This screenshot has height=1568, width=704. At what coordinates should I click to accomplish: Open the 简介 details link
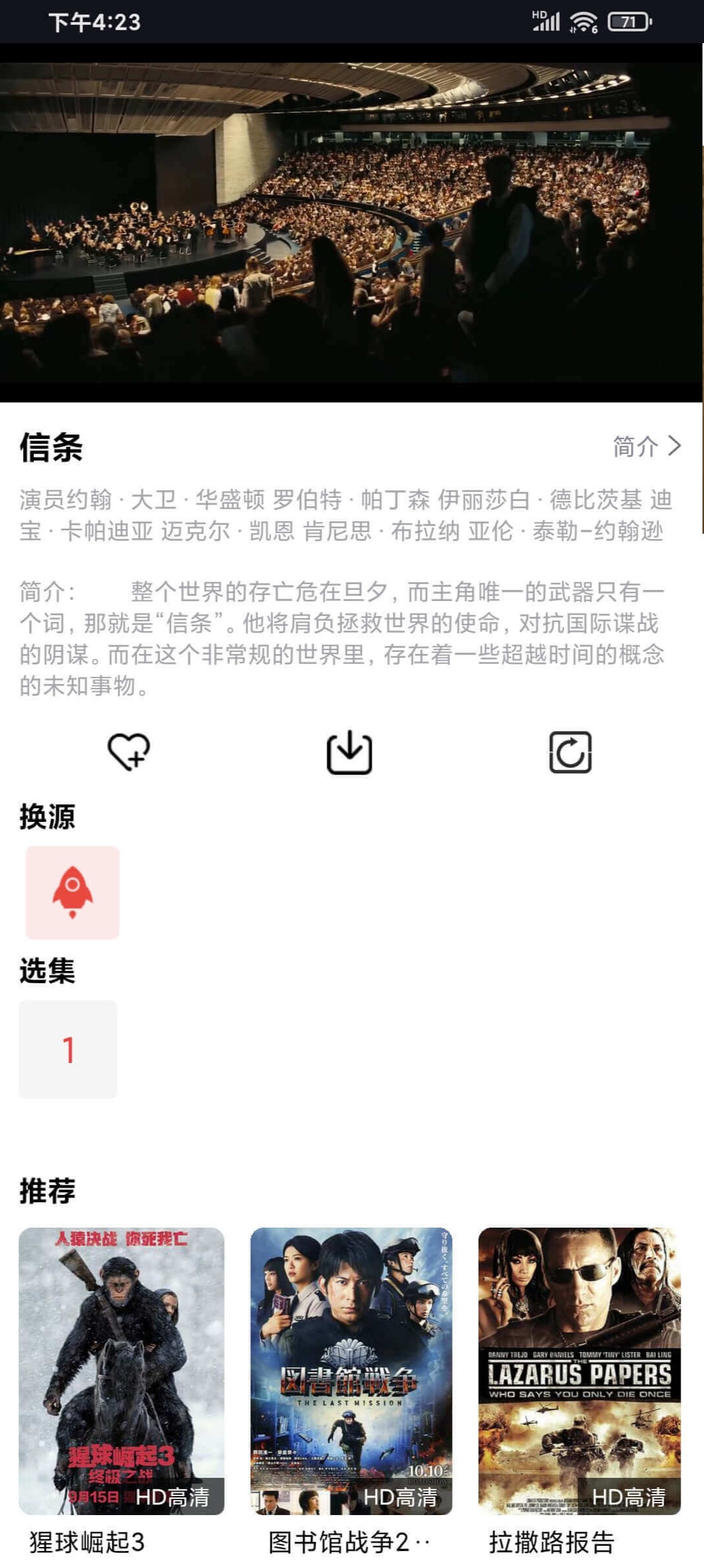(x=647, y=446)
